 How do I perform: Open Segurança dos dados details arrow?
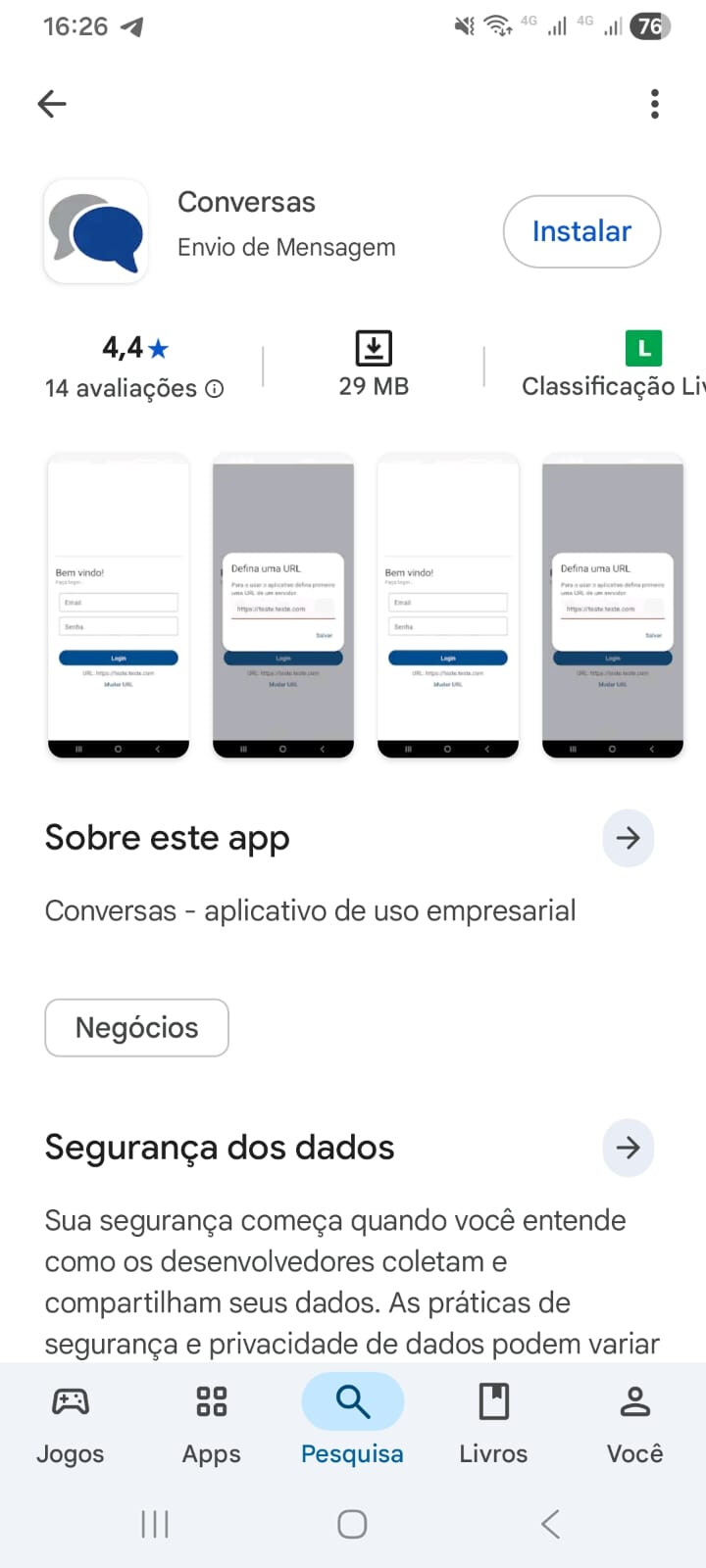tap(628, 1148)
